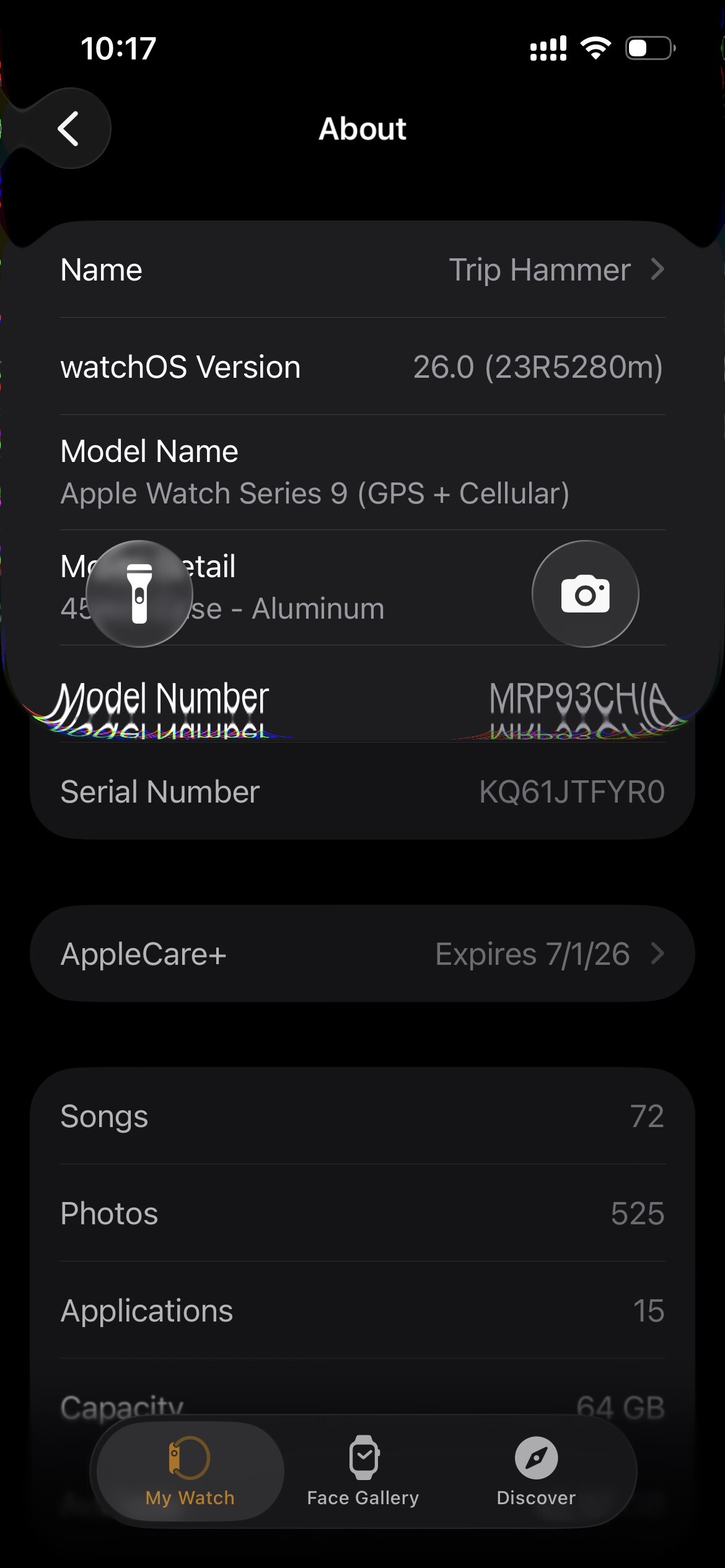Open the camera shortcut button
Screen dimensions: 725x1568
tap(585, 594)
